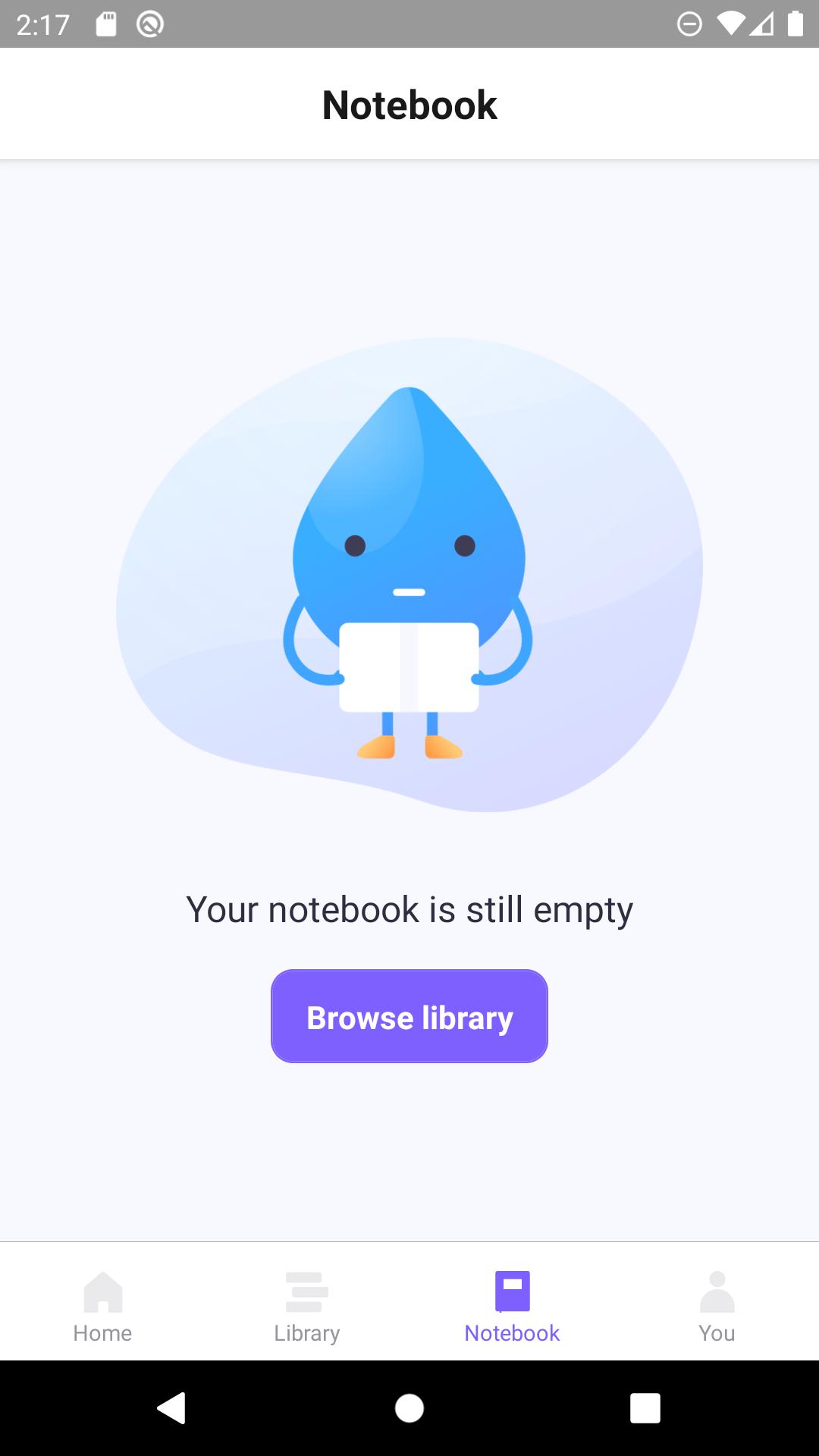Open the Library tab
This screenshot has height=1456, width=819.
click(307, 1307)
